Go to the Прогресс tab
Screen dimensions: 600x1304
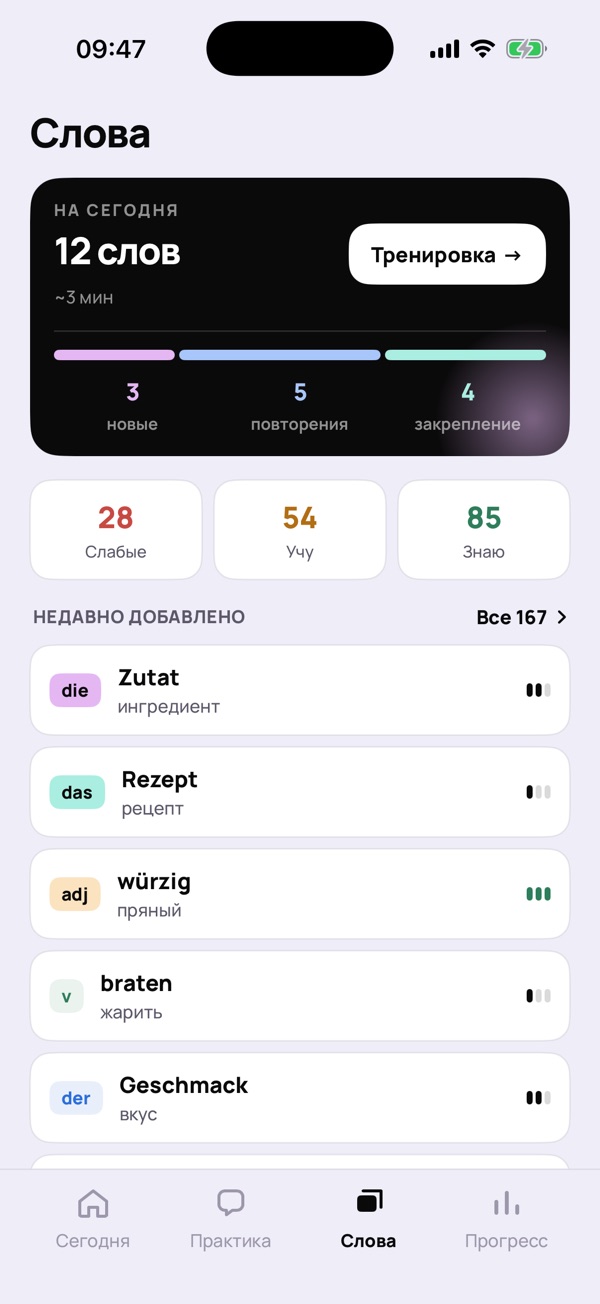click(x=506, y=1220)
